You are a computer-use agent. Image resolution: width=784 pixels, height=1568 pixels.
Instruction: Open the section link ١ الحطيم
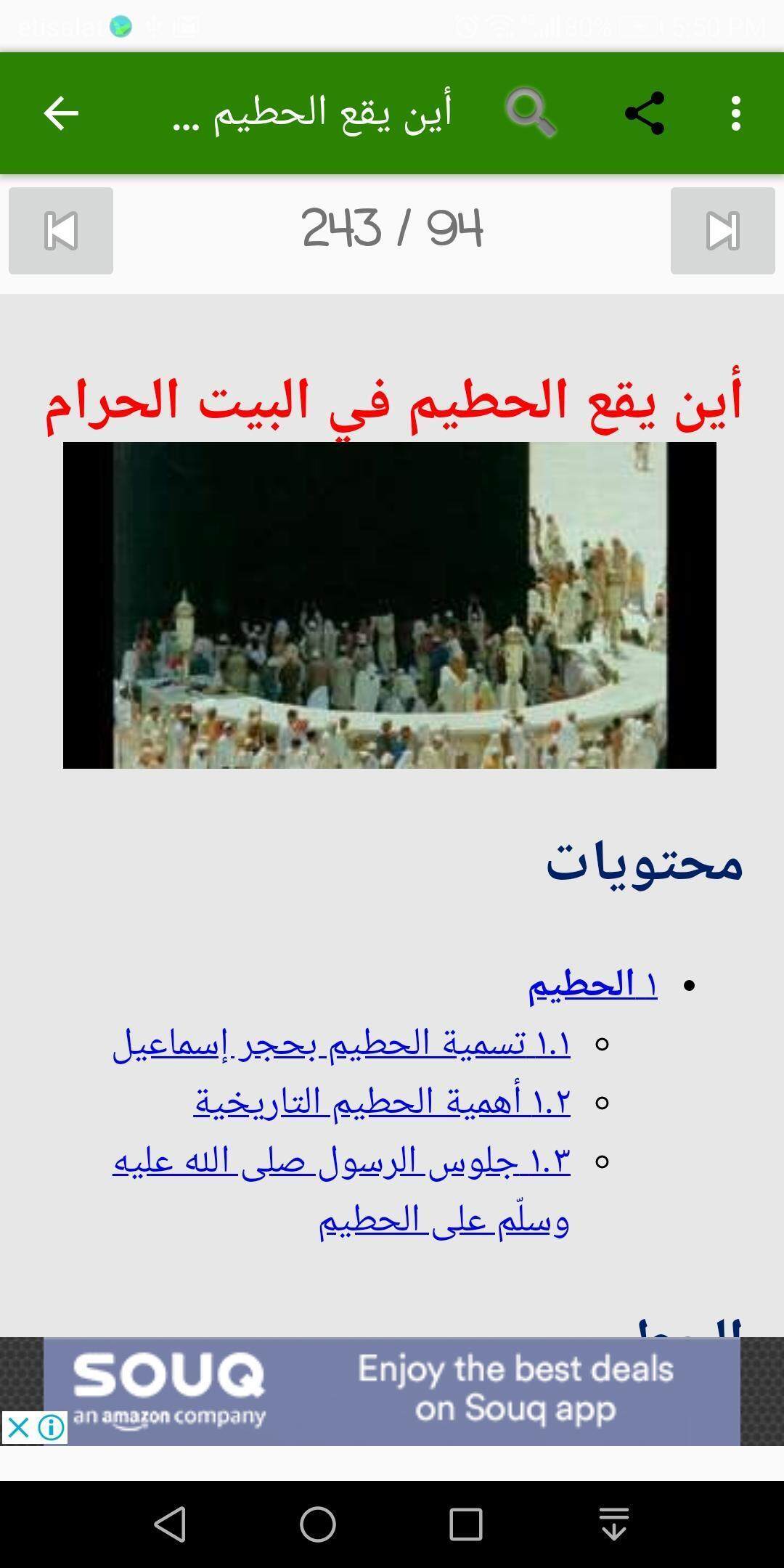(592, 985)
